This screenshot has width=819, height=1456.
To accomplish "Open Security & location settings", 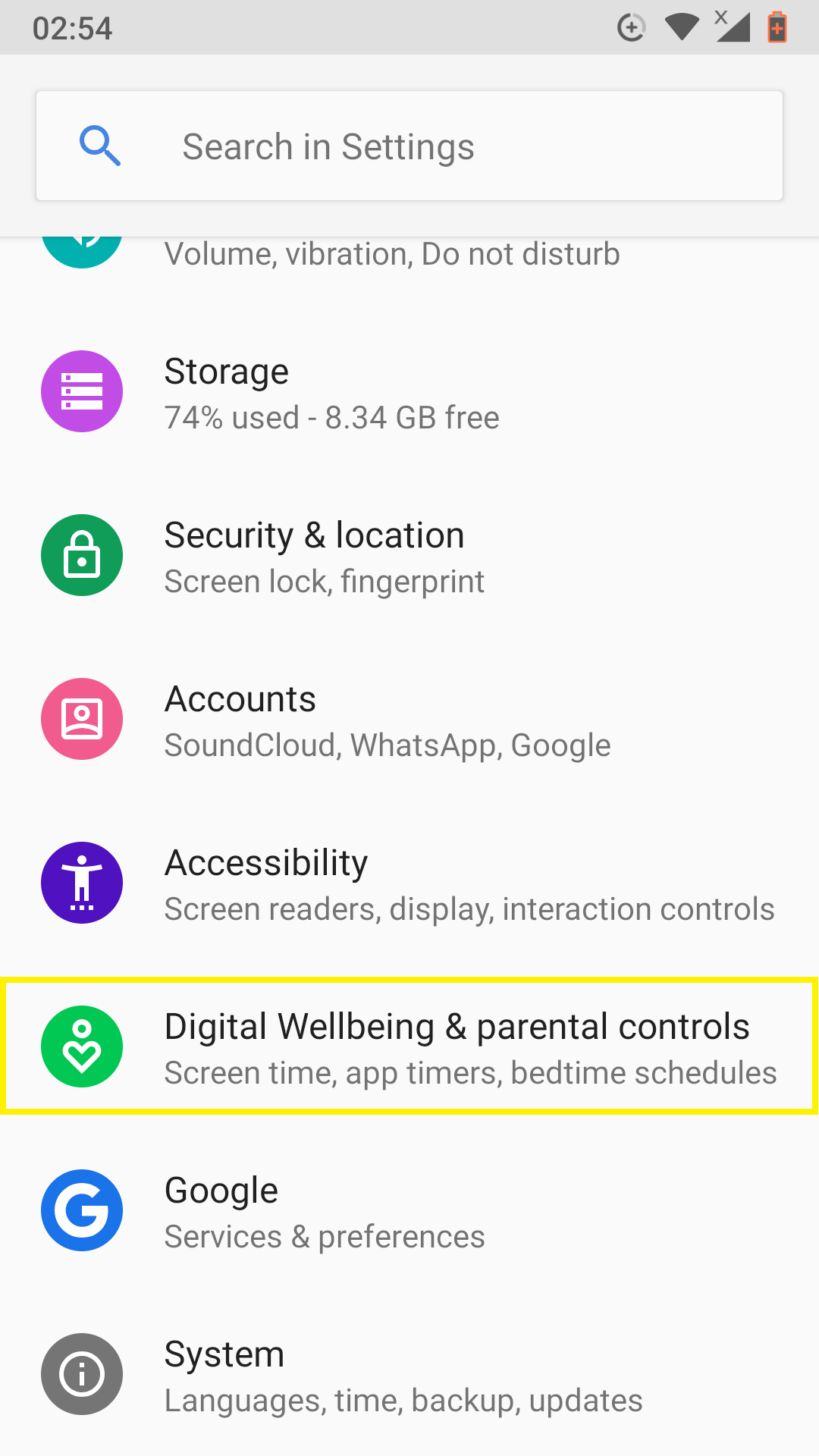I will point(409,556).
